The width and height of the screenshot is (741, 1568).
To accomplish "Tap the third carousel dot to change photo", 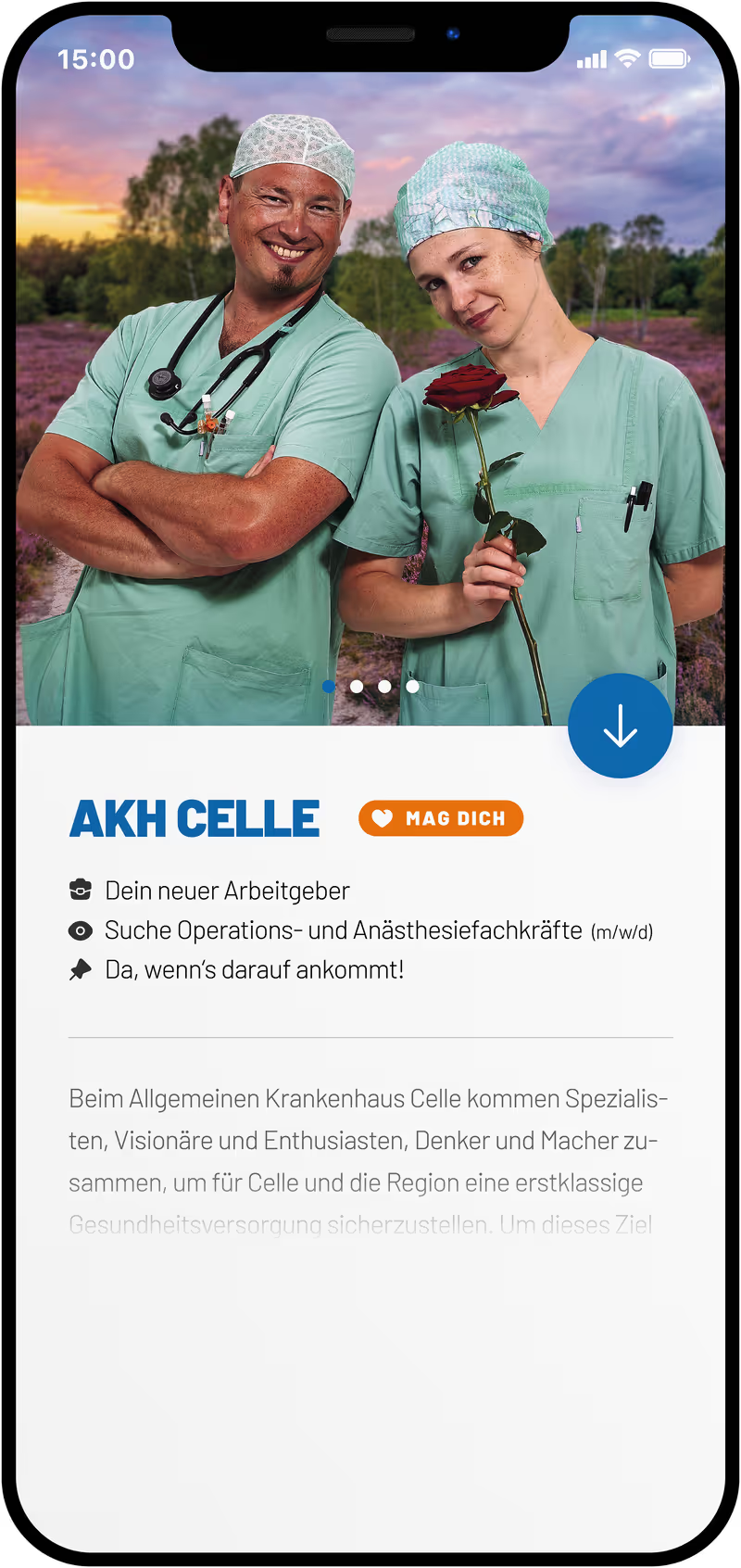I will pos(384,687).
